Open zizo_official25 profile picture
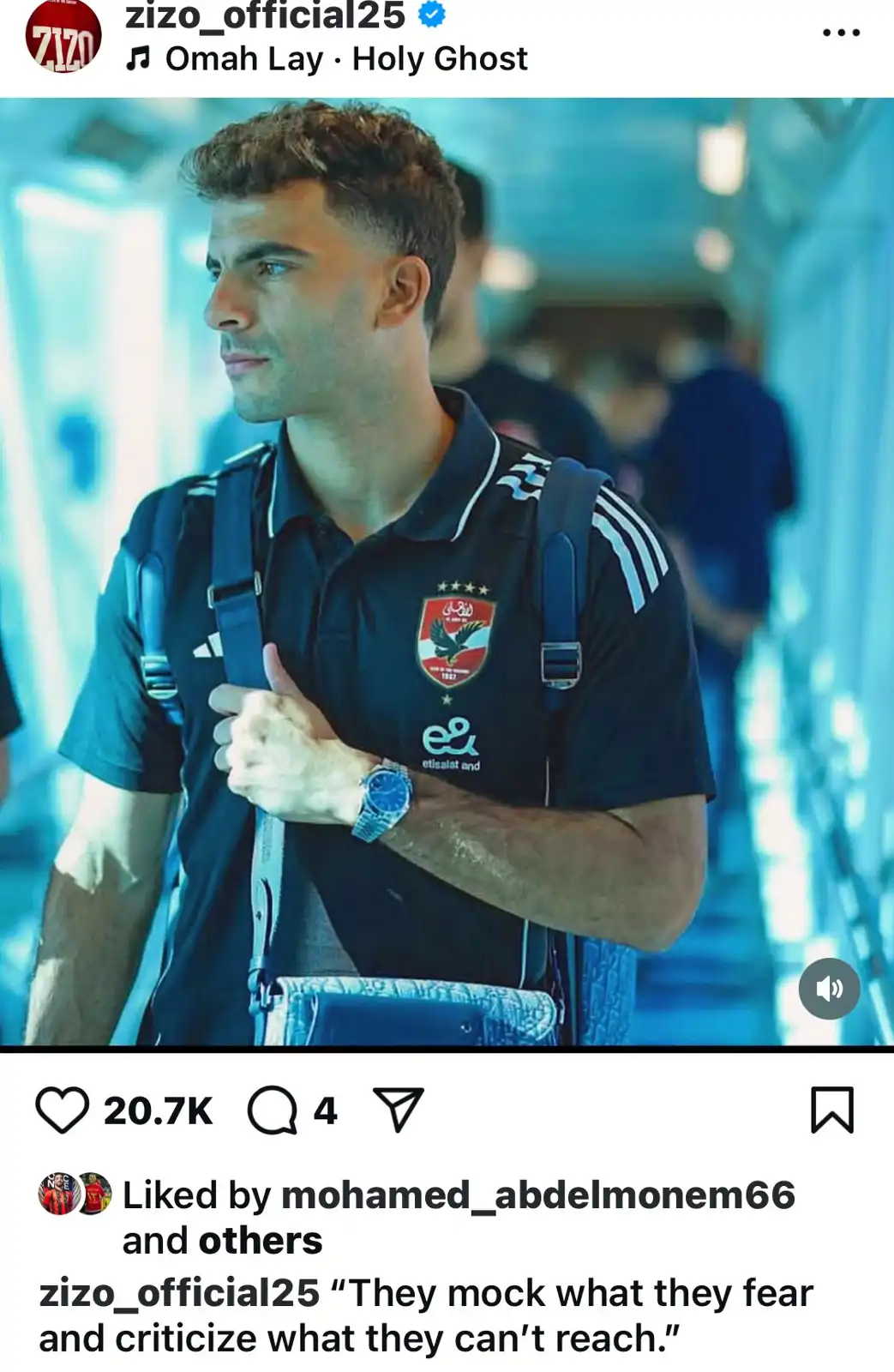Viewport: 894px width, 1372px height. 63,36
